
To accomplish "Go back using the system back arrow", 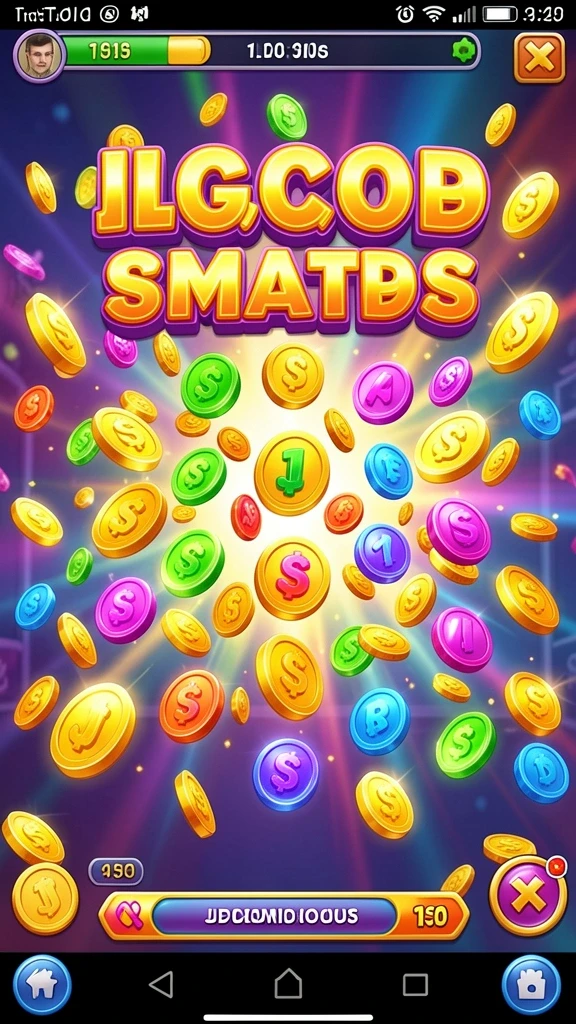I will click(x=161, y=983).
